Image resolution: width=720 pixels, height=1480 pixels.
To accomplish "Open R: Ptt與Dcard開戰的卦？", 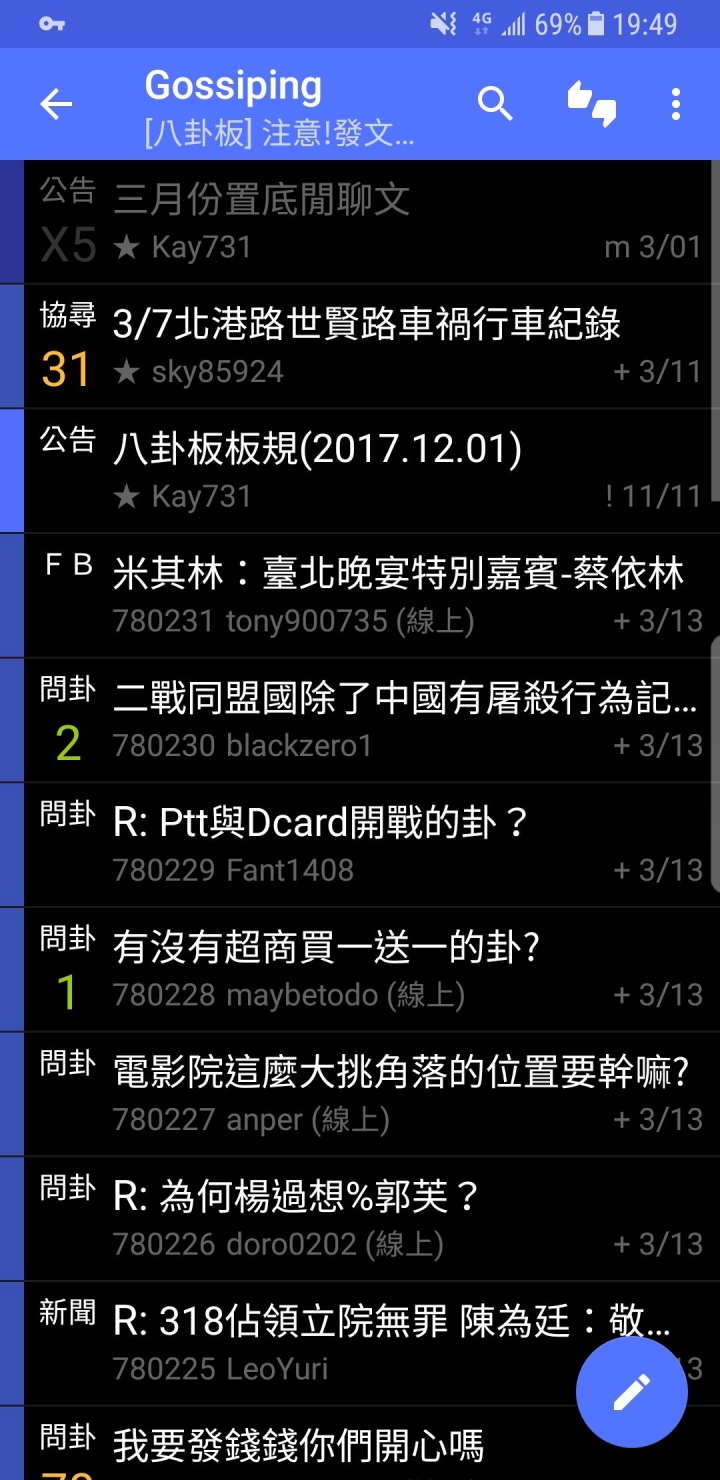I will coord(368,845).
